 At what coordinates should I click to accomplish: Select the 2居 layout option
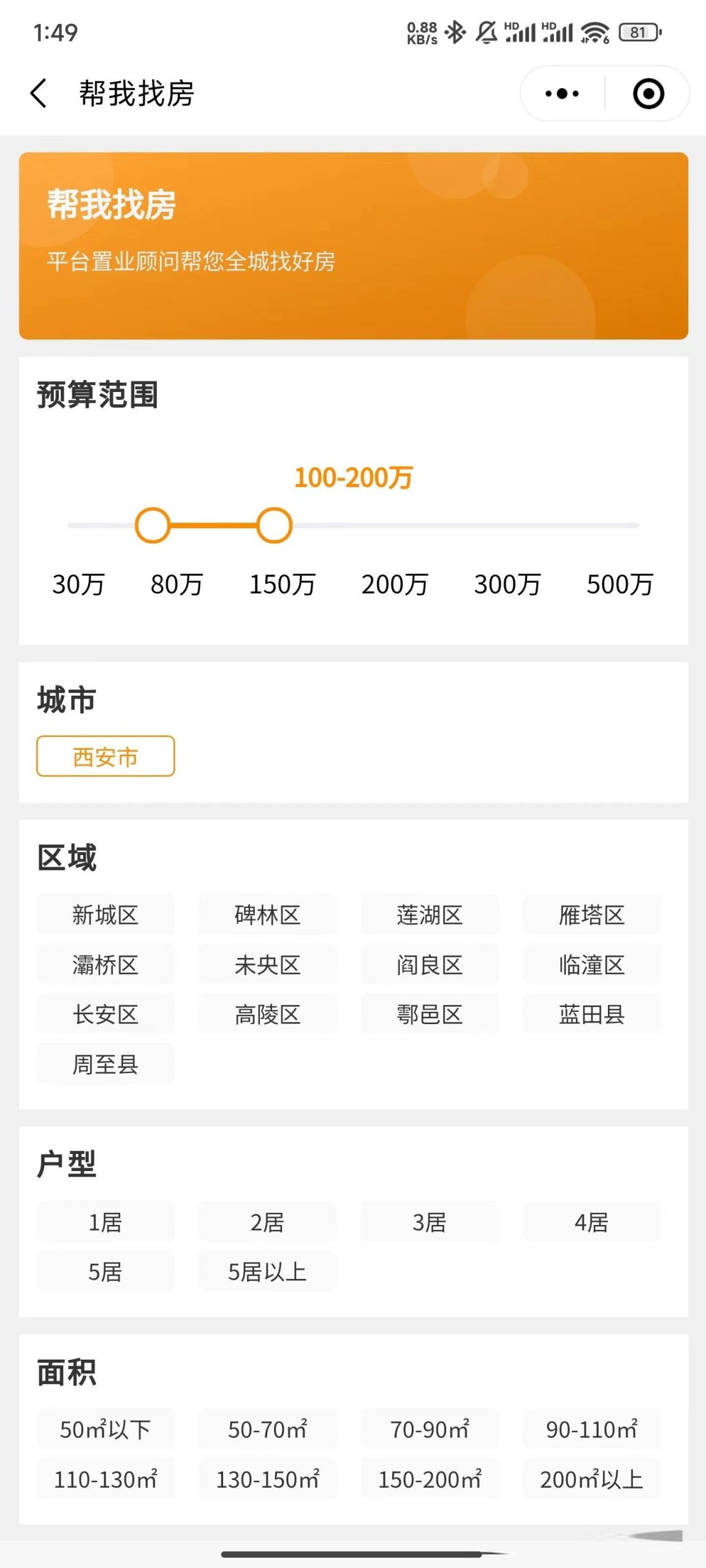[x=267, y=1223]
